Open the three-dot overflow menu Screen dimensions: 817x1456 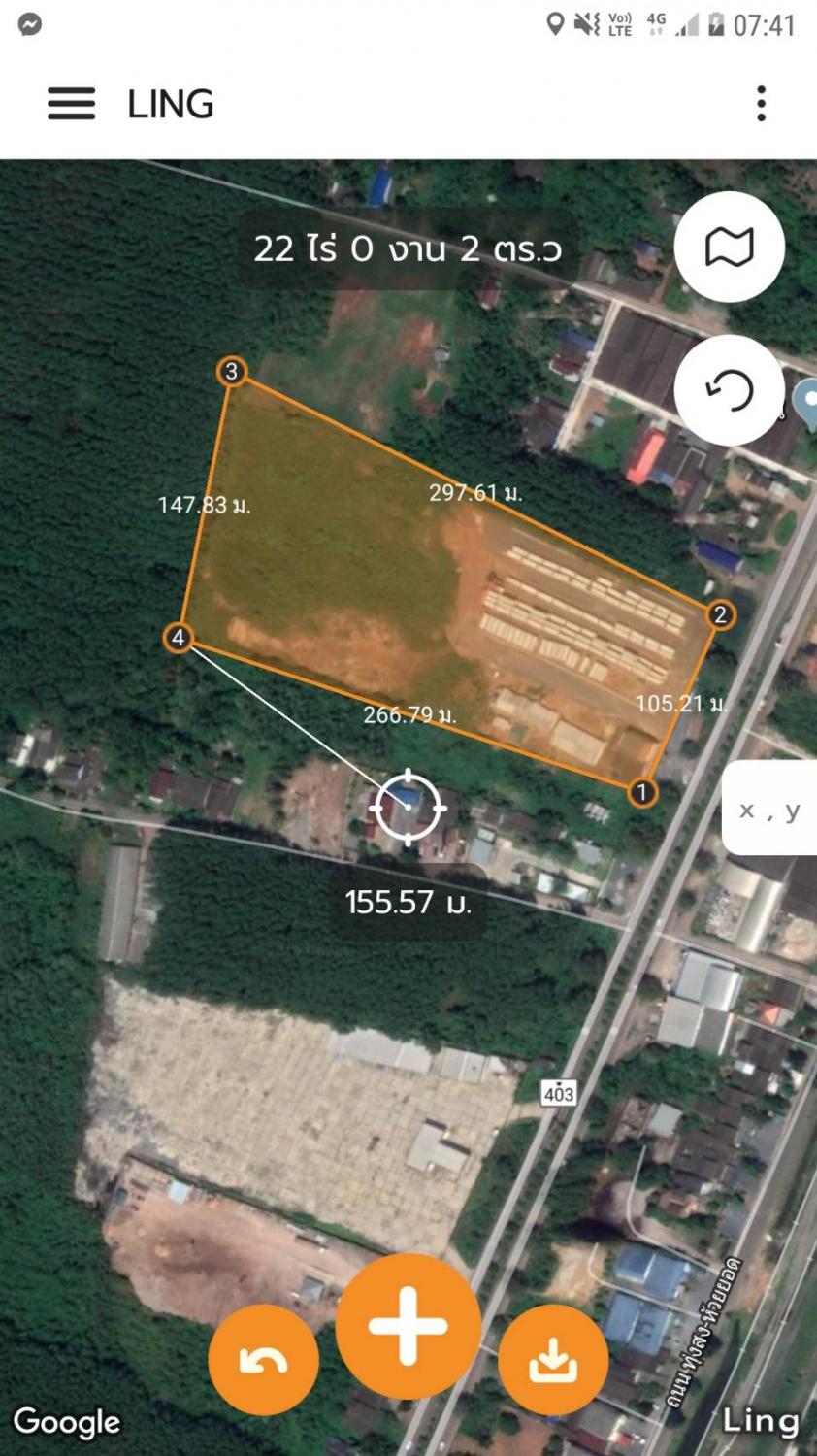[762, 104]
